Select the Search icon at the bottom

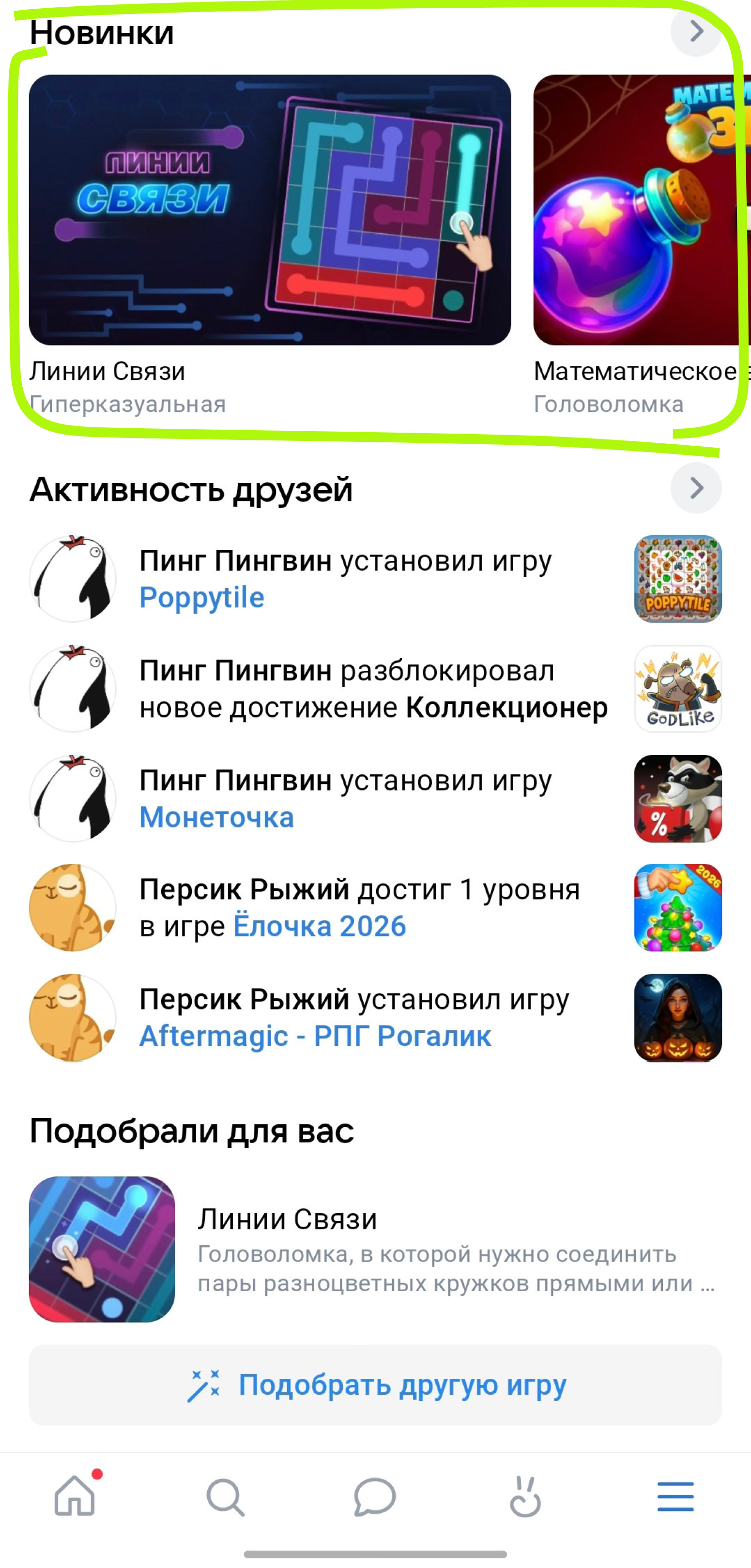point(224,1496)
